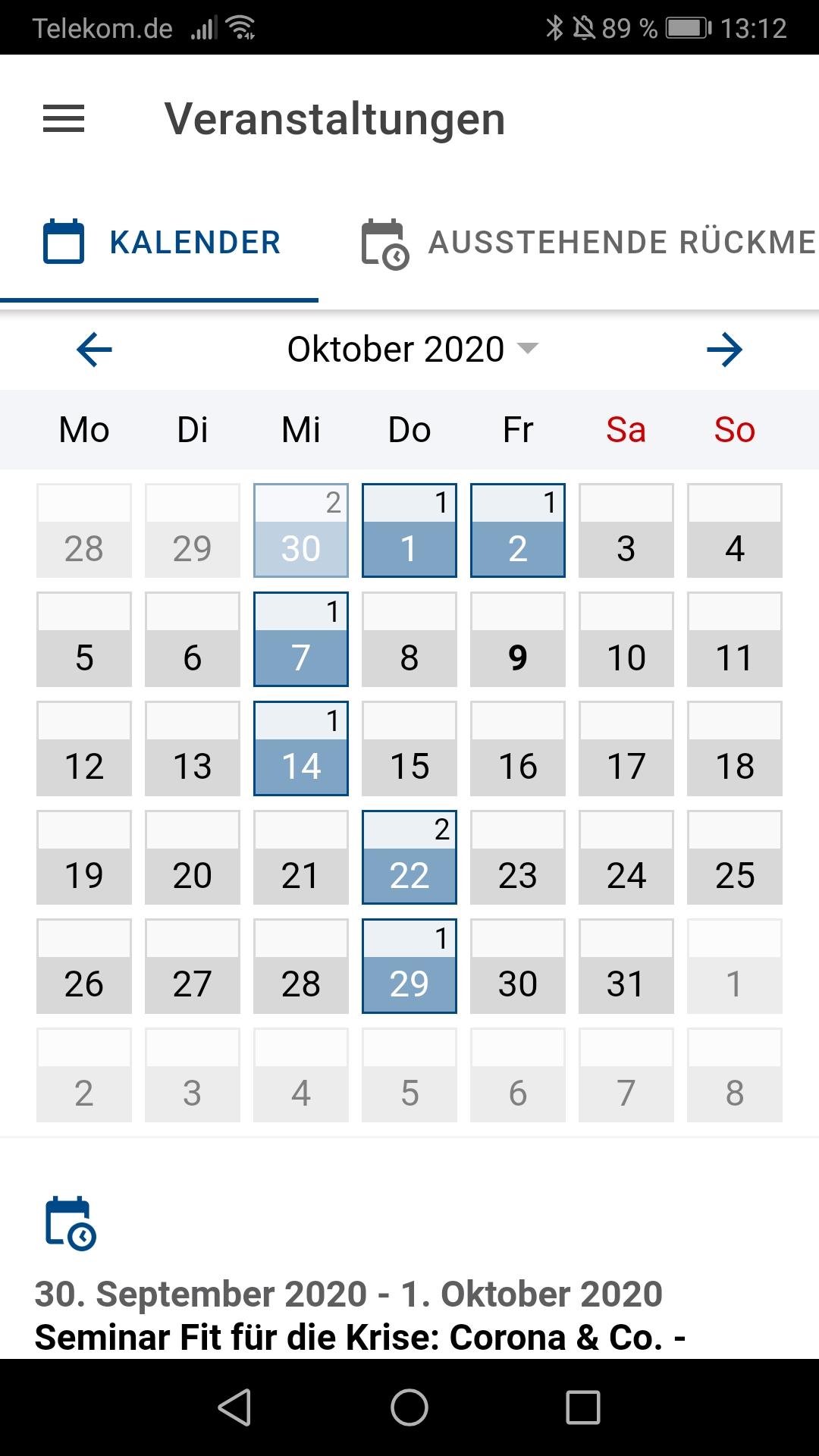Screen dimensions: 819x1456
Task: Select October 29 with one event
Action: pyautogui.click(x=409, y=966)
